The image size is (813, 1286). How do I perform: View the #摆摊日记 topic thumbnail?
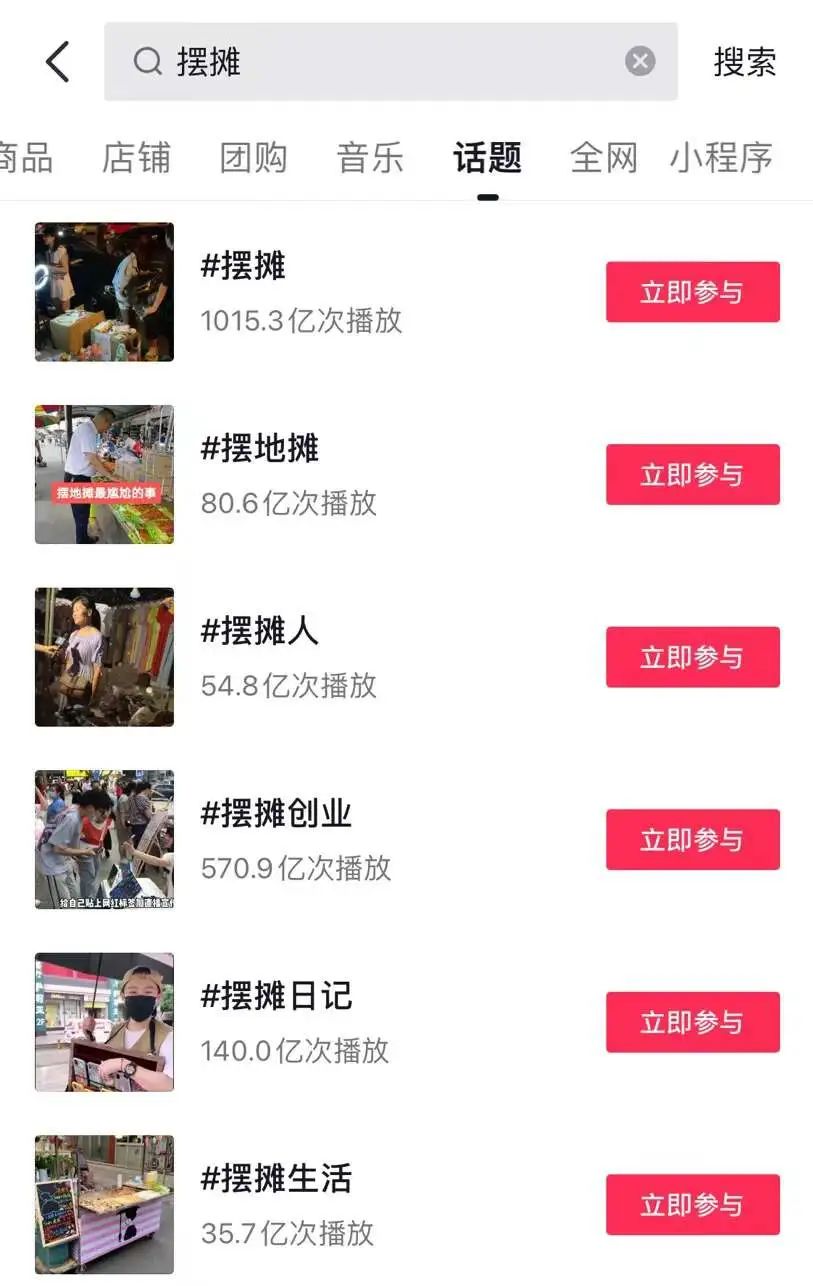tap(104, 1022)
